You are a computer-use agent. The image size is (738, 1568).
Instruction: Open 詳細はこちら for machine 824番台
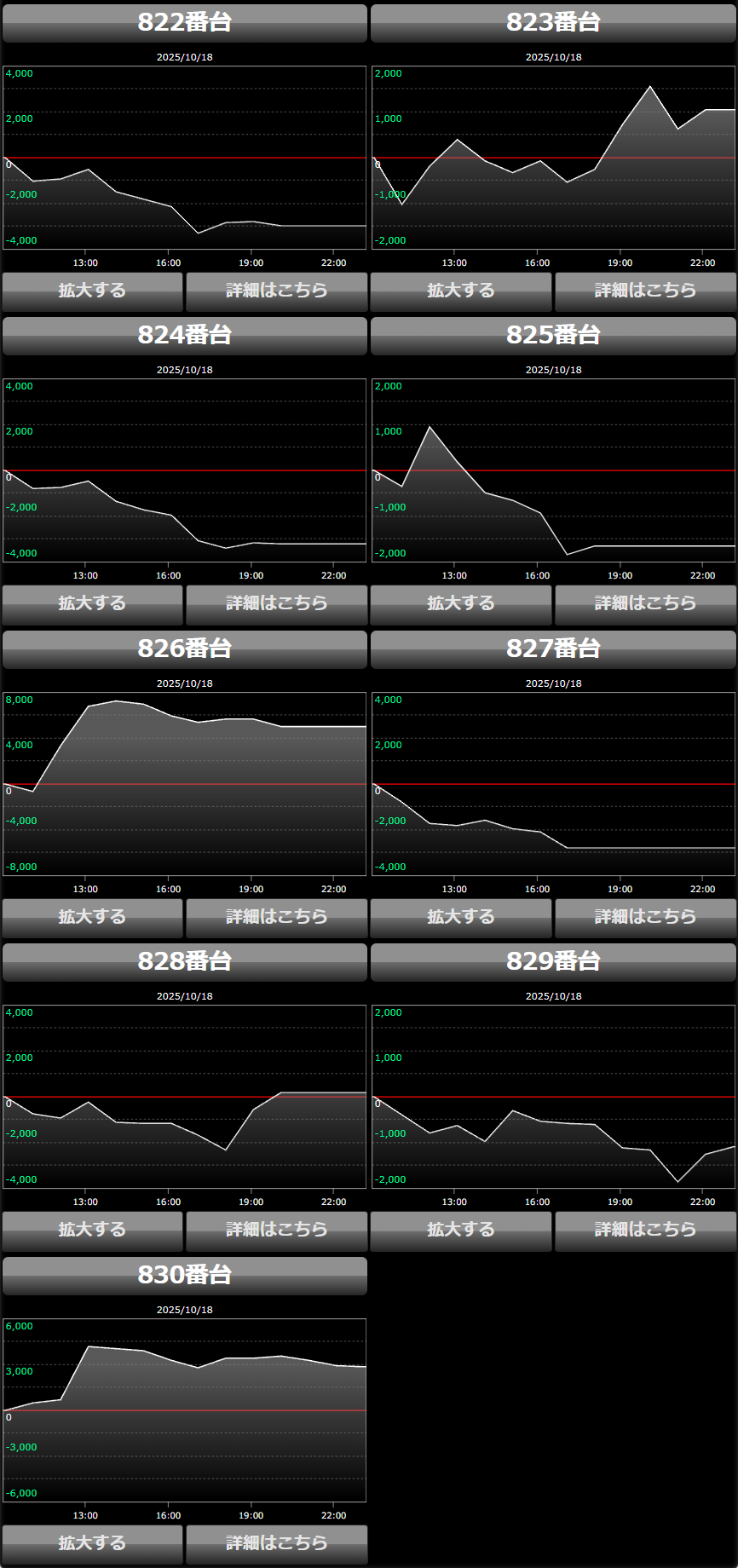pos(276,604)
